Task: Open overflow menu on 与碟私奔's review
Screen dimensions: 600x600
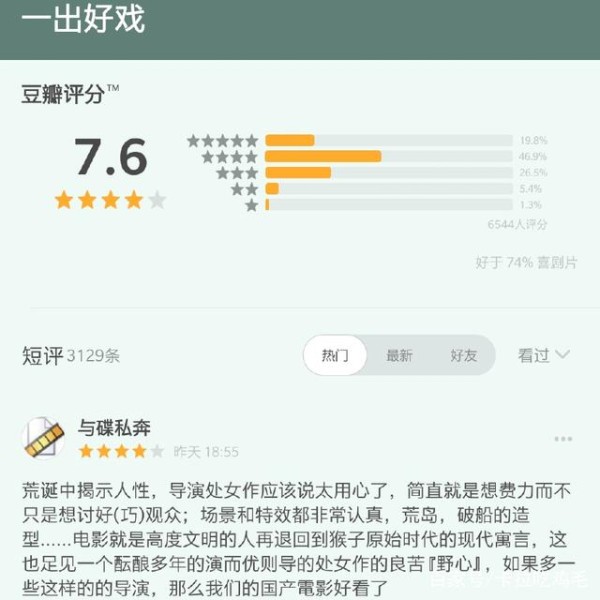Action: (x=563, y=438)
